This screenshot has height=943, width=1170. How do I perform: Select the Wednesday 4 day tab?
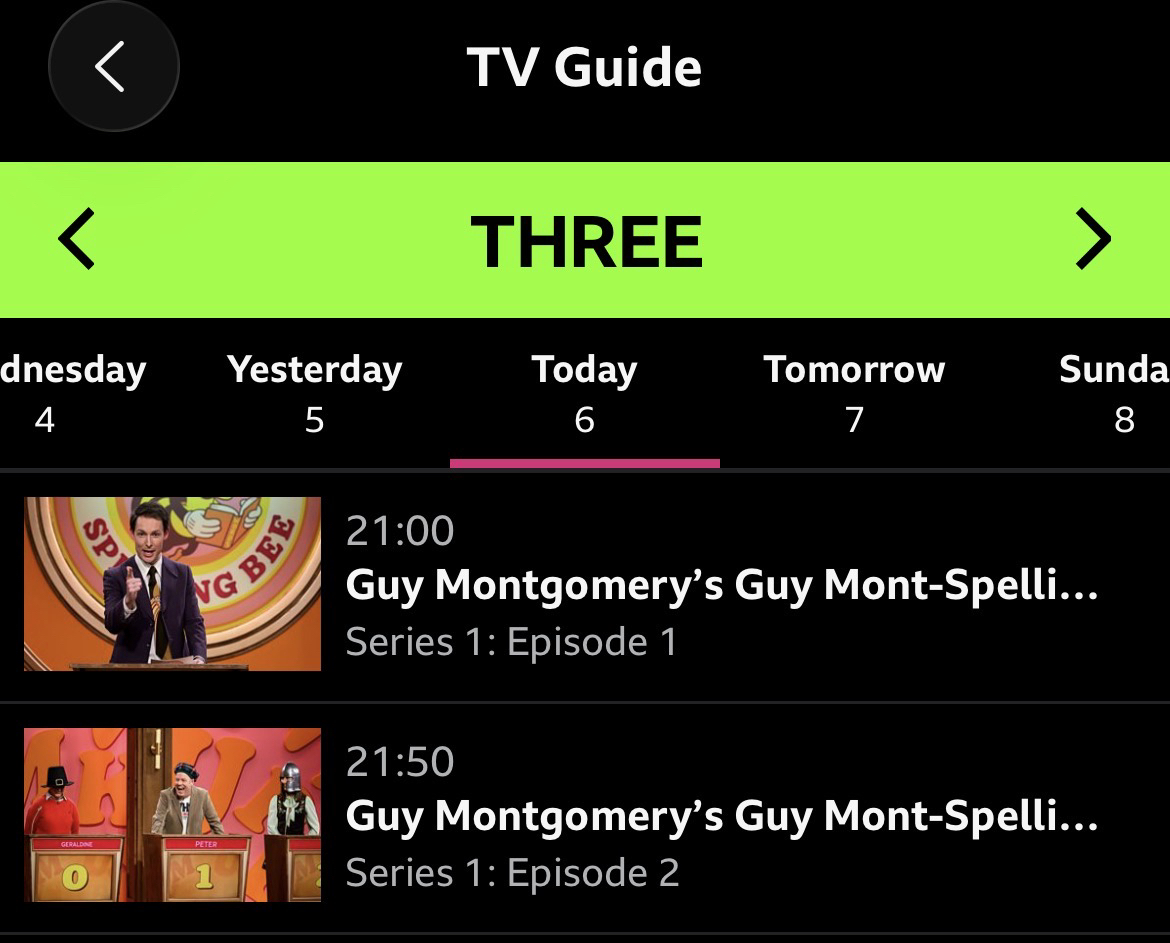point(60,392)
